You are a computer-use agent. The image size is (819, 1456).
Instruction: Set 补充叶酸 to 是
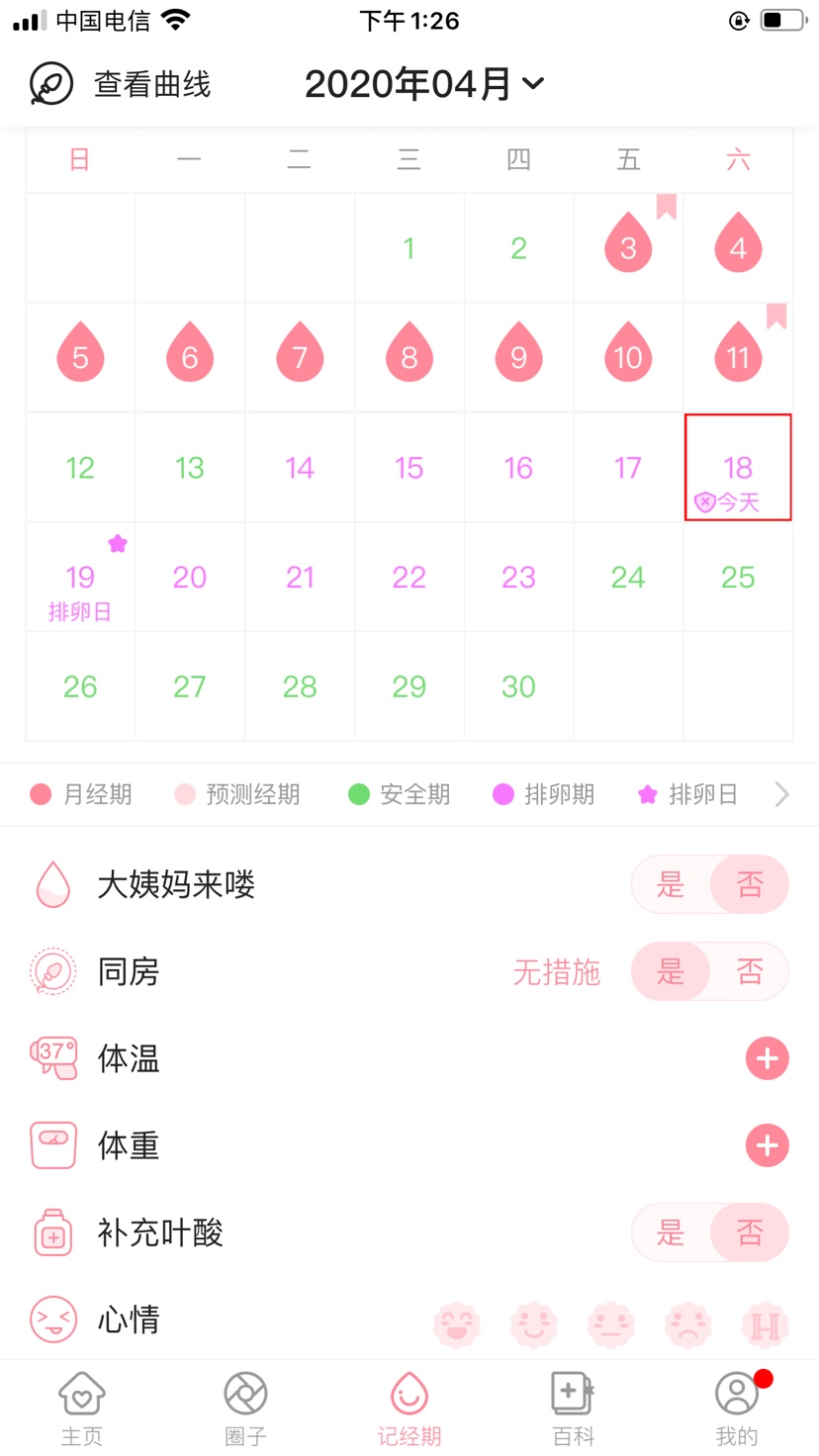(x=671, y=1232)
